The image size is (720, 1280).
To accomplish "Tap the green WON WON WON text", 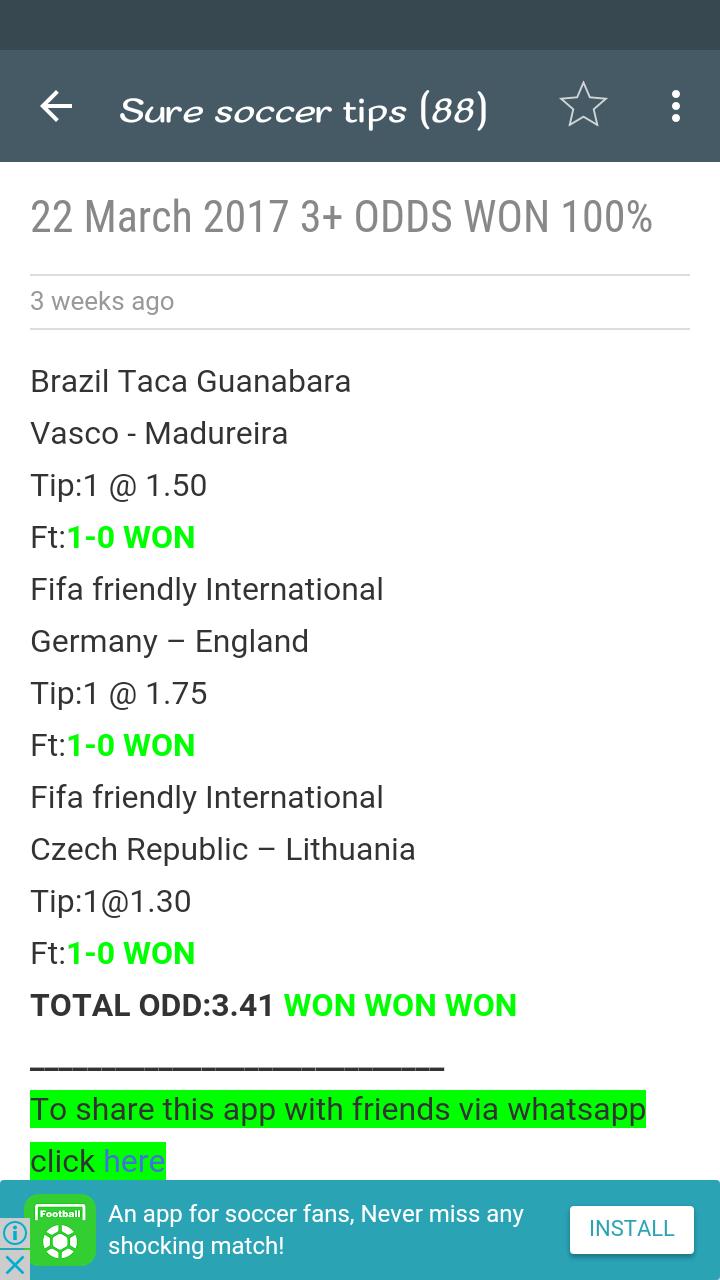I will (x=400, y=1005).
